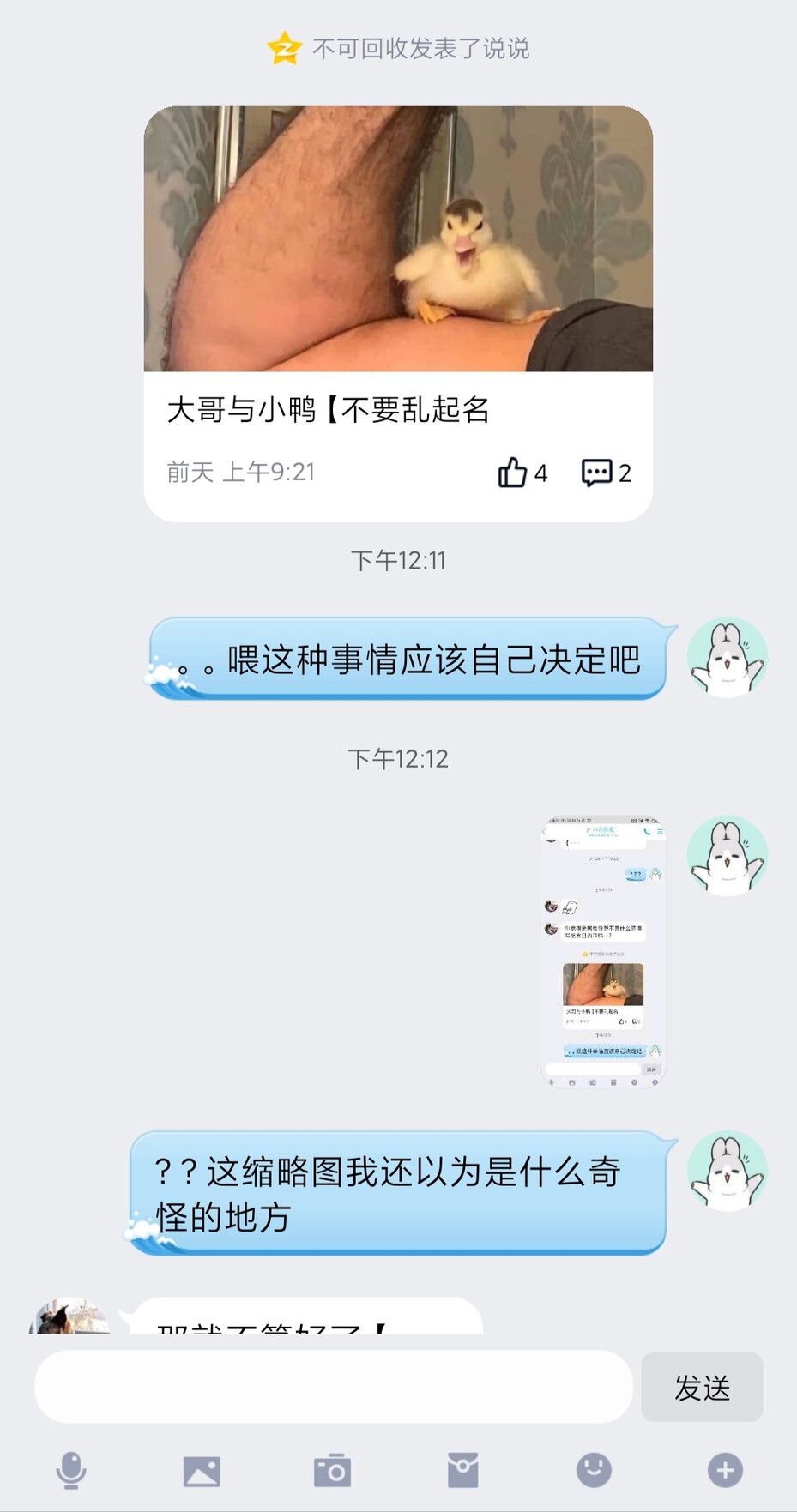Open the red packet icon
The image size is (797, 1512).
click(462, 1470)
